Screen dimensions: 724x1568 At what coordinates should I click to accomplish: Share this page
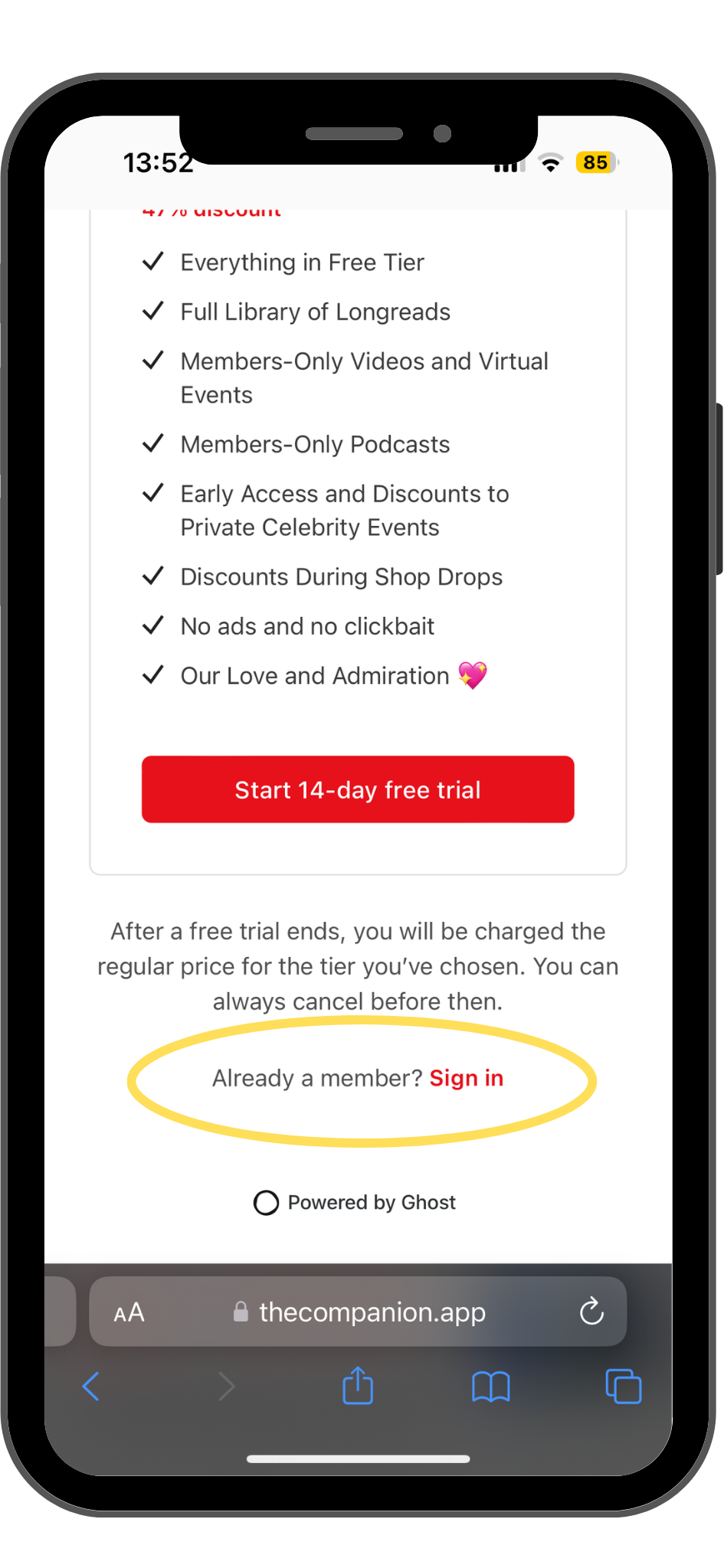click(x=358, y=1386)
